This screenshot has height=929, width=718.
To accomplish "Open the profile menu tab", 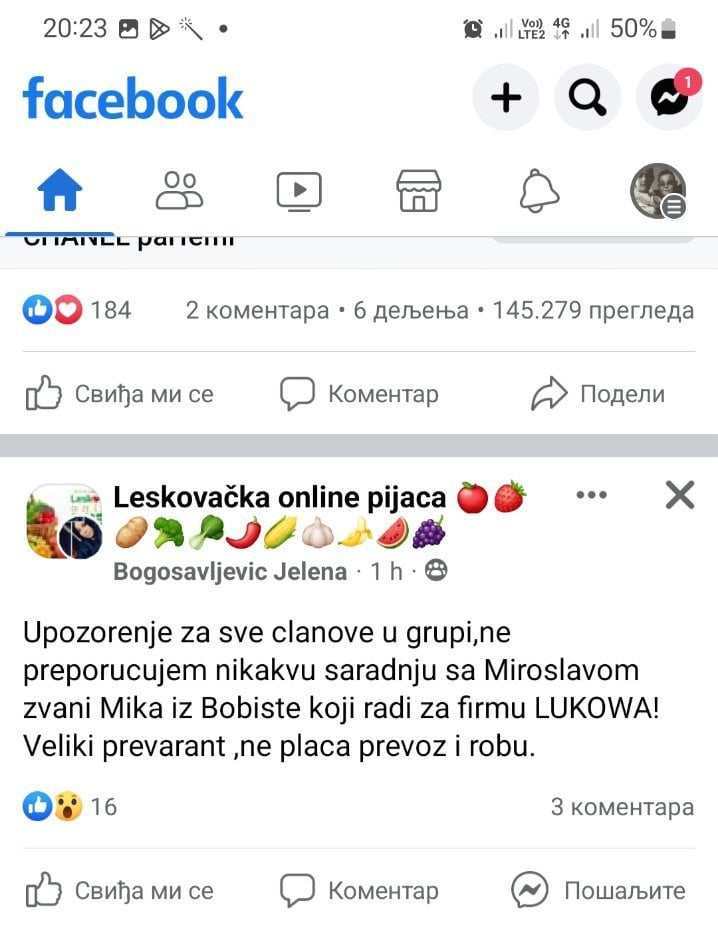I will tap(658, 190).
